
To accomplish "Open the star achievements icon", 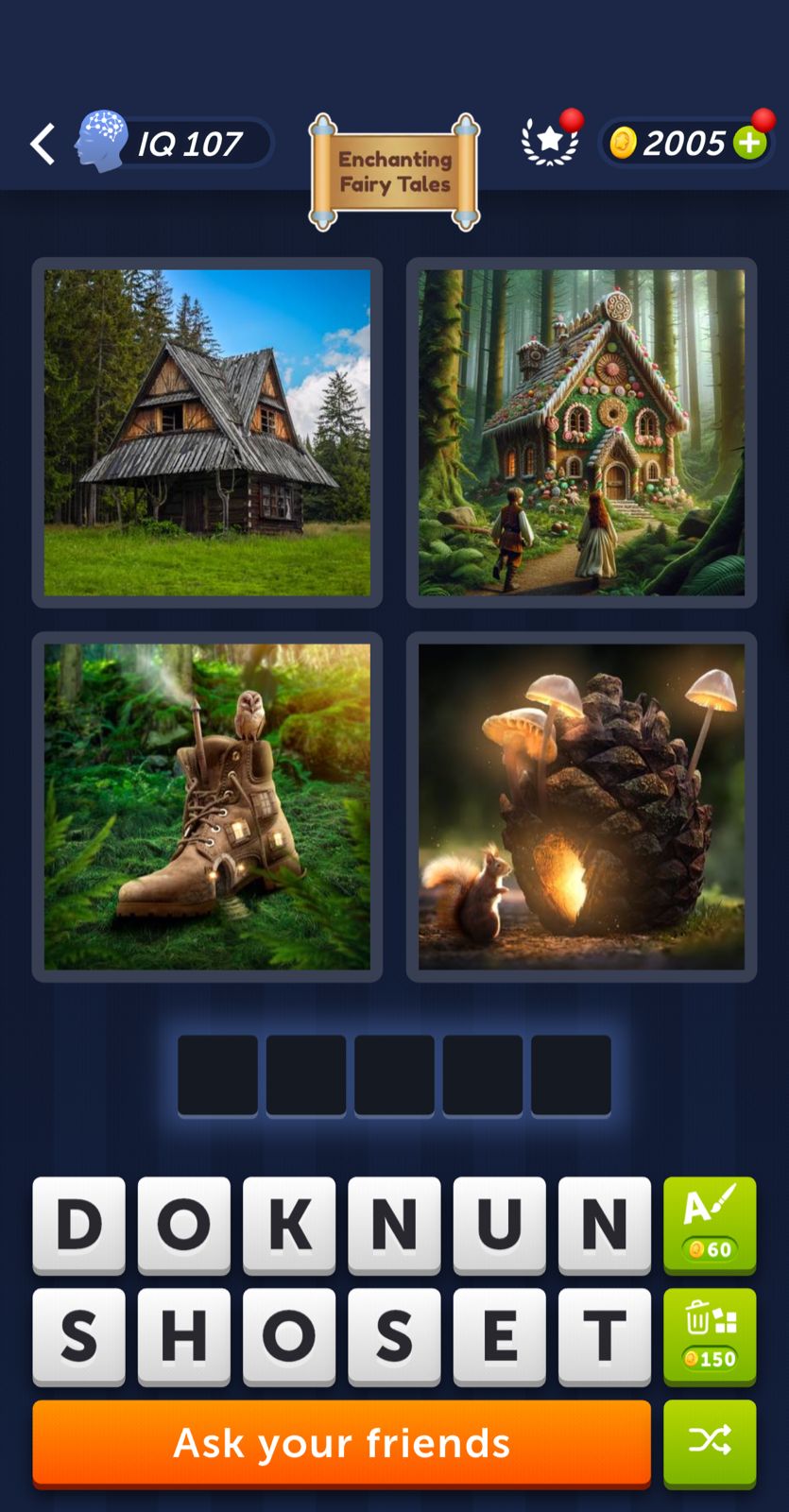I will pos(550,143).
